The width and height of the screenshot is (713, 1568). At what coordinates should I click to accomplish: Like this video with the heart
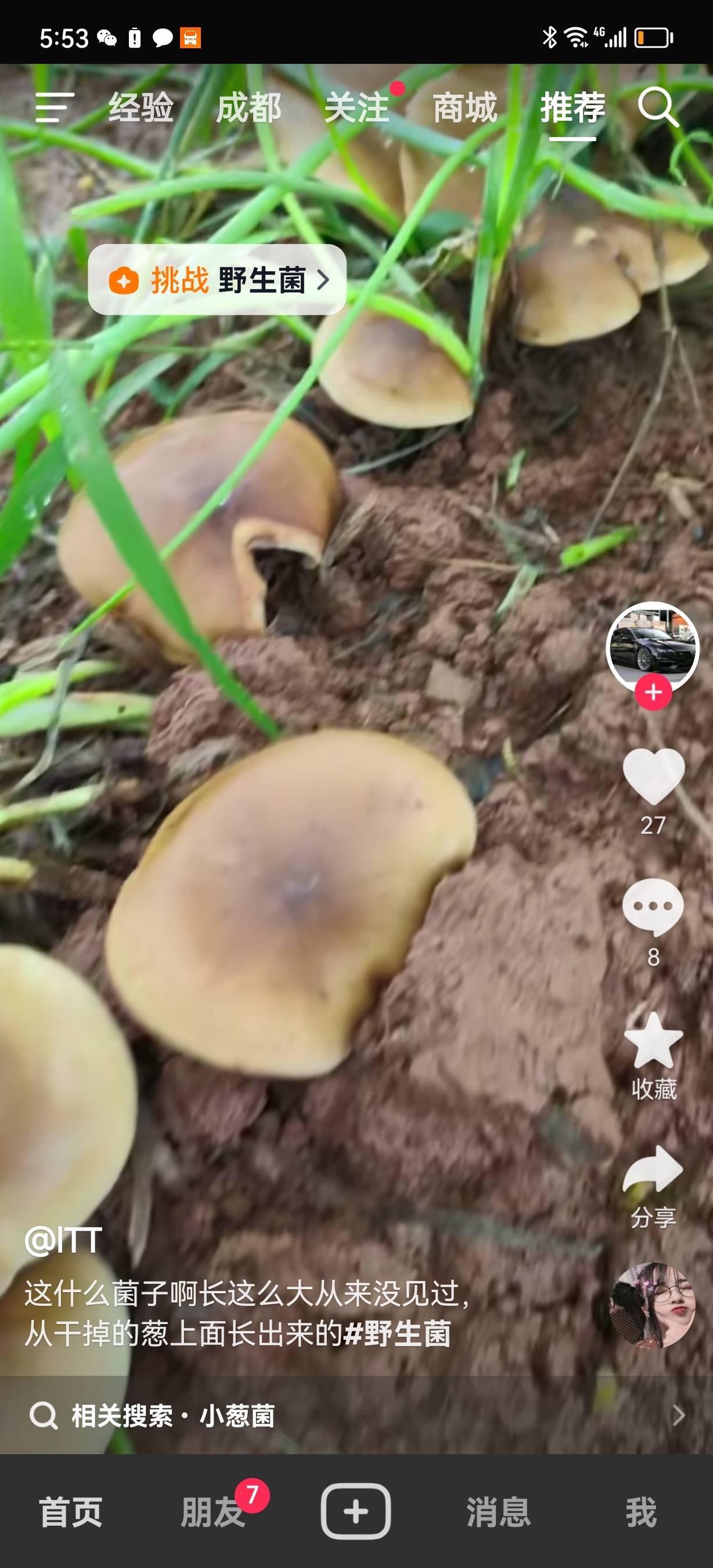(653, 776)
